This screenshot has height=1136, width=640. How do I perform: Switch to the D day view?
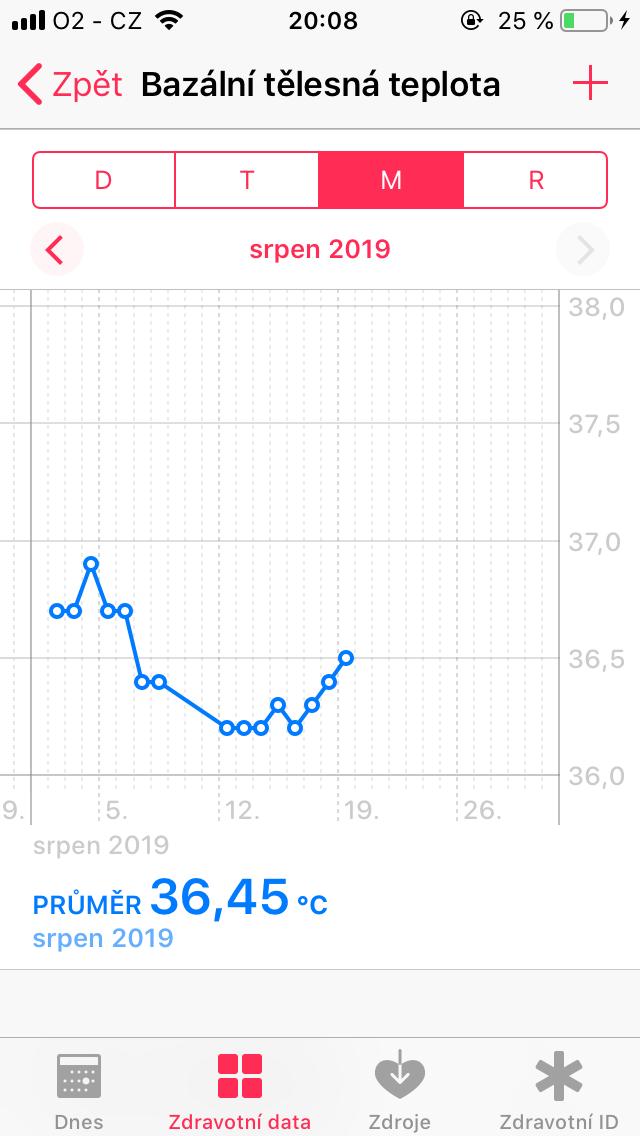coord(104,180)
